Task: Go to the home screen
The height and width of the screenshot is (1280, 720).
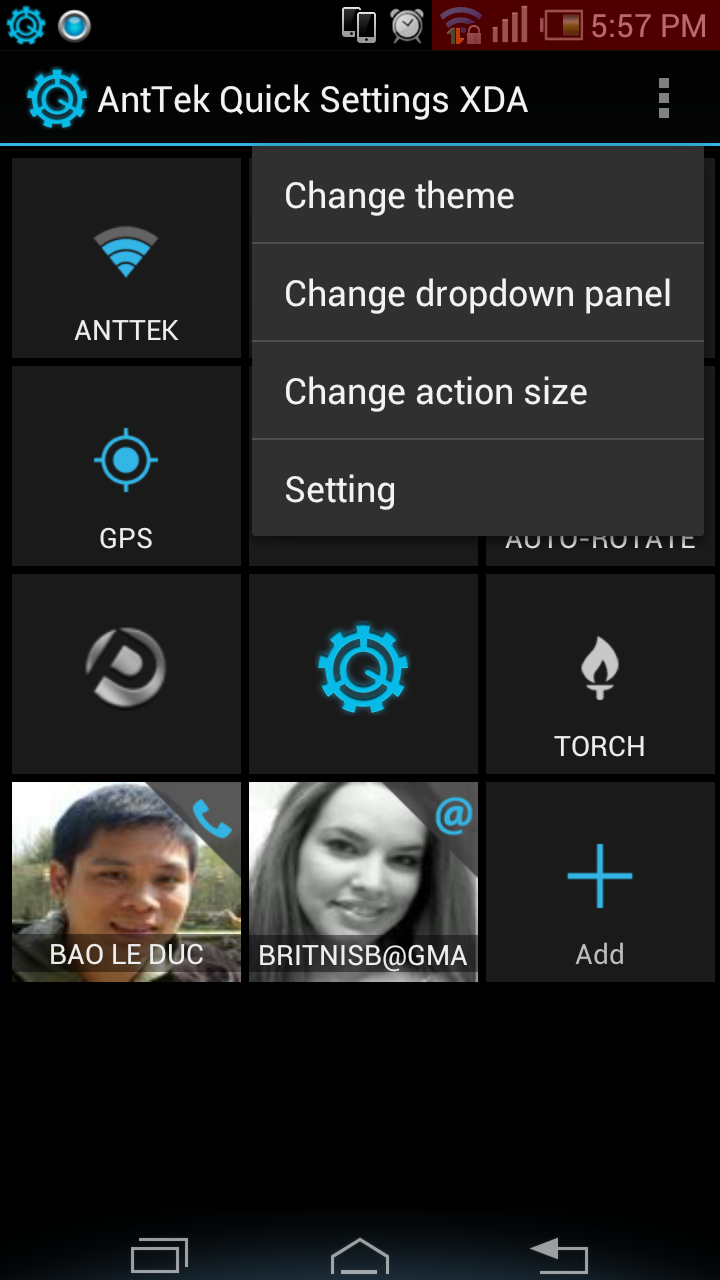Action: click(x=360, y=1254)
